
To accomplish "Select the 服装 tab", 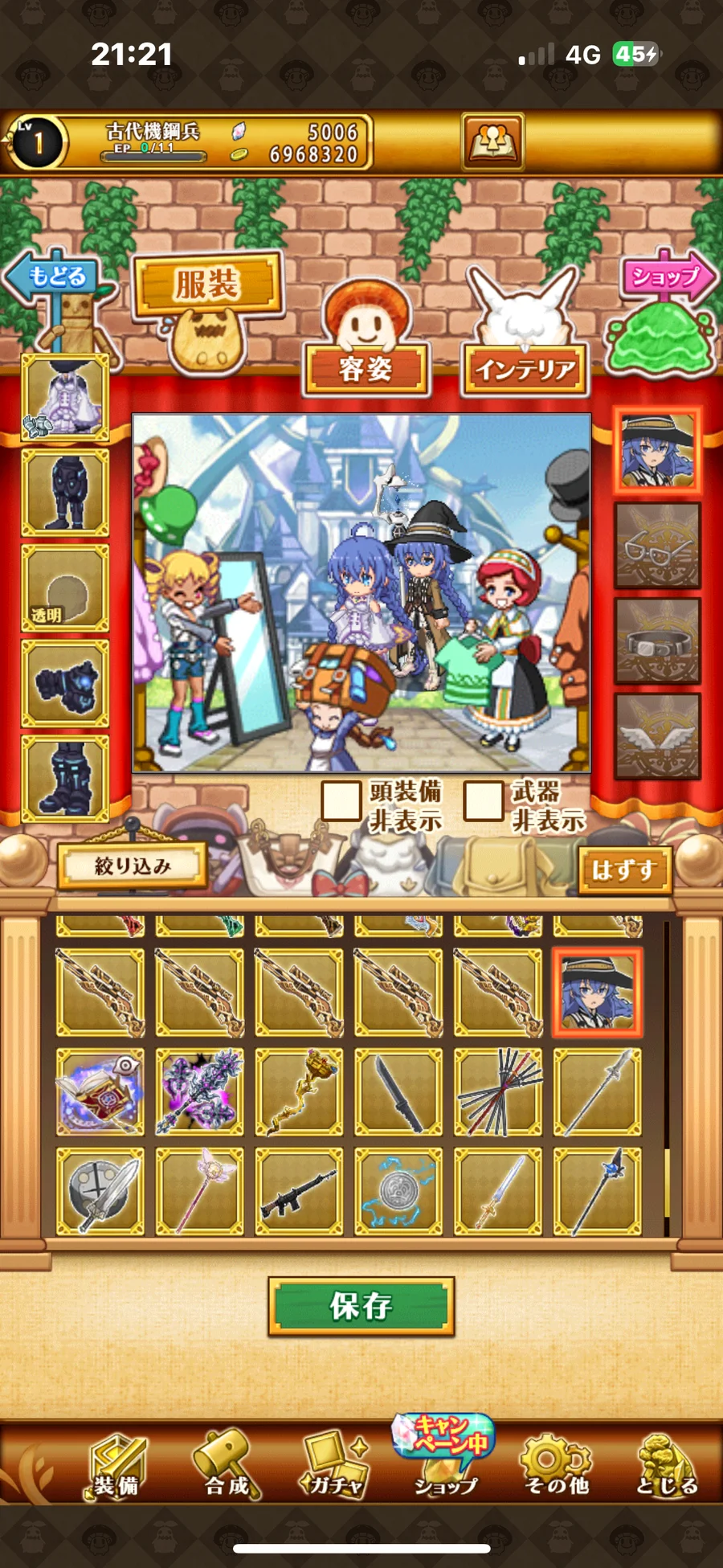I will point(208,285).
